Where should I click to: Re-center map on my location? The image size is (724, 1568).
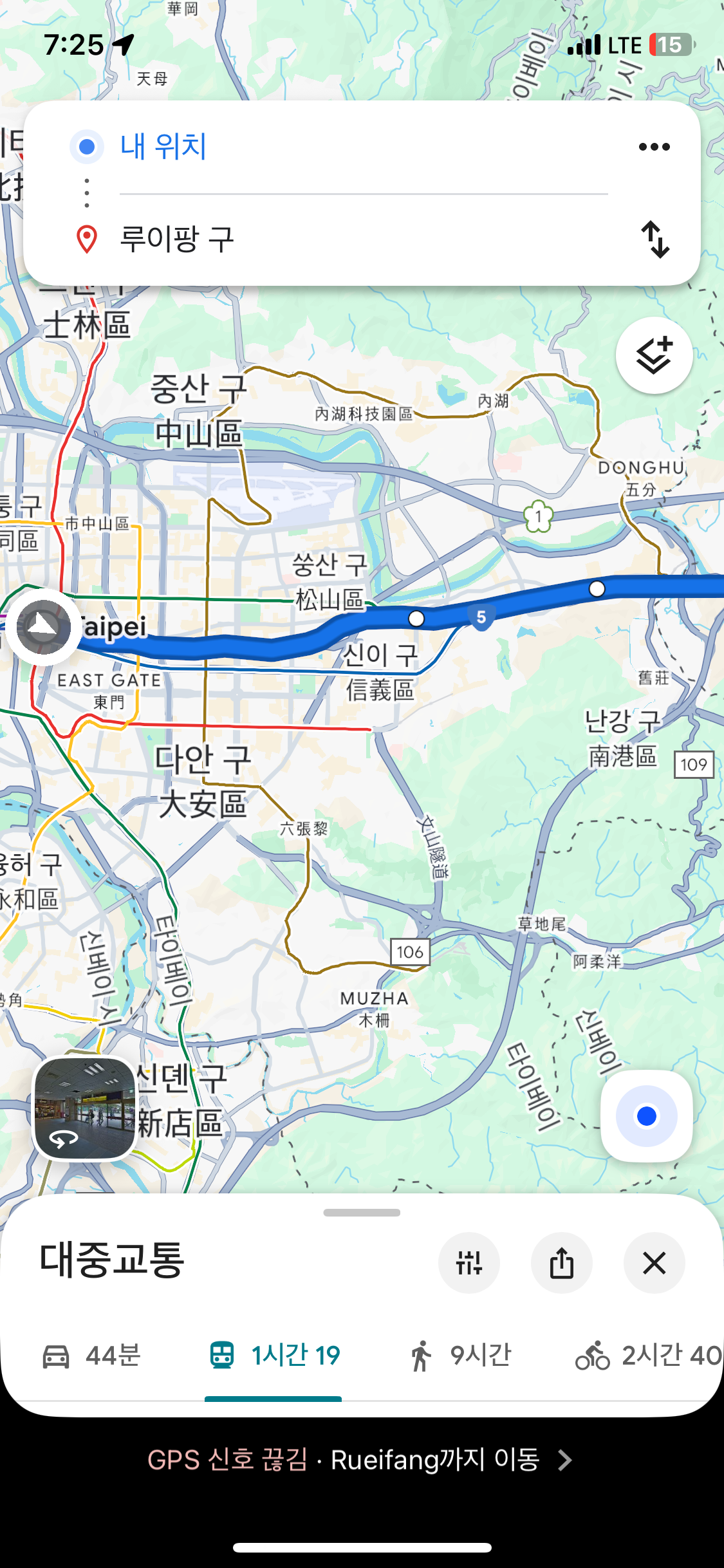[x=646, y=1115]
